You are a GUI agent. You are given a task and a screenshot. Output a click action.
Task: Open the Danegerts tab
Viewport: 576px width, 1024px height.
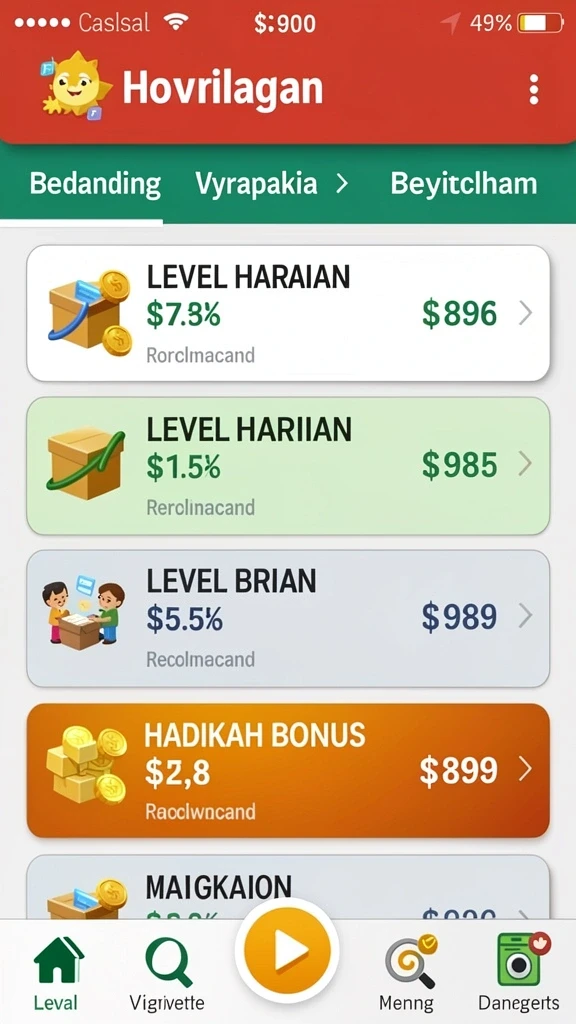point(519,974)
